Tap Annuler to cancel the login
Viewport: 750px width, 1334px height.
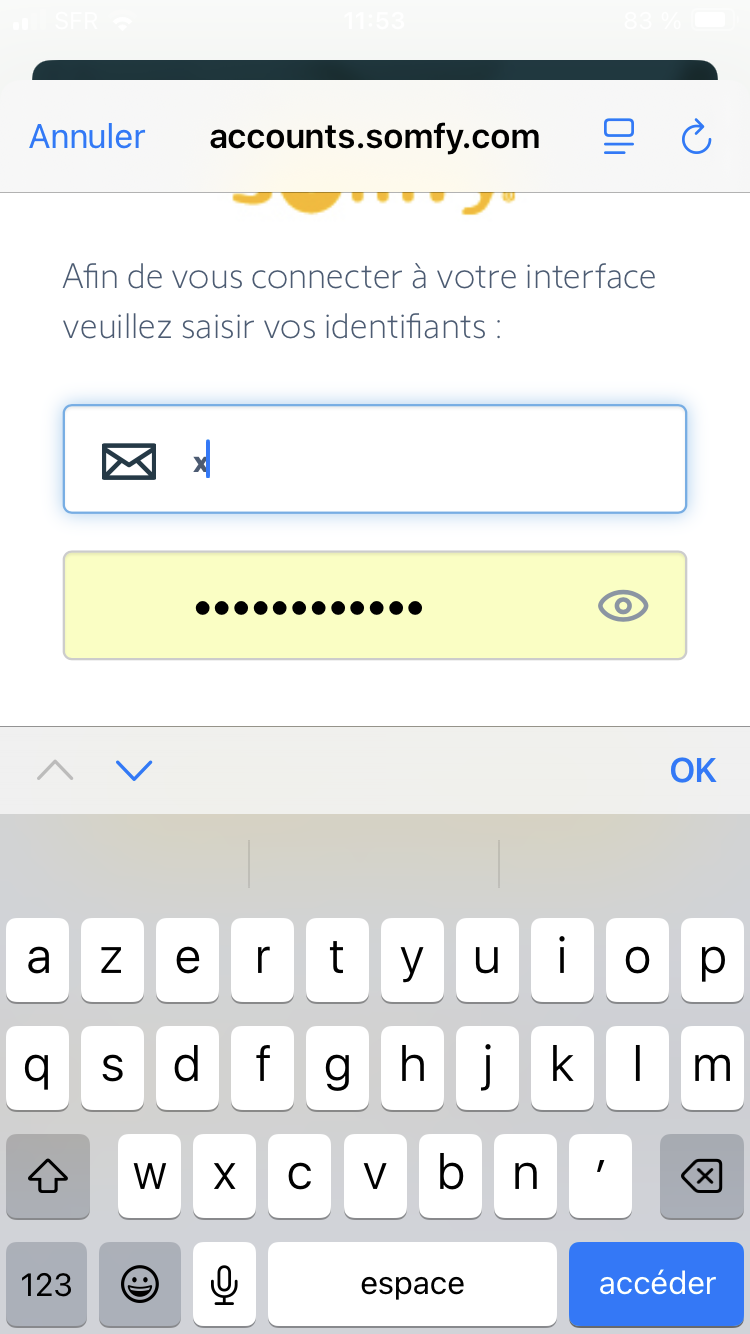click(x=87, y=136)
